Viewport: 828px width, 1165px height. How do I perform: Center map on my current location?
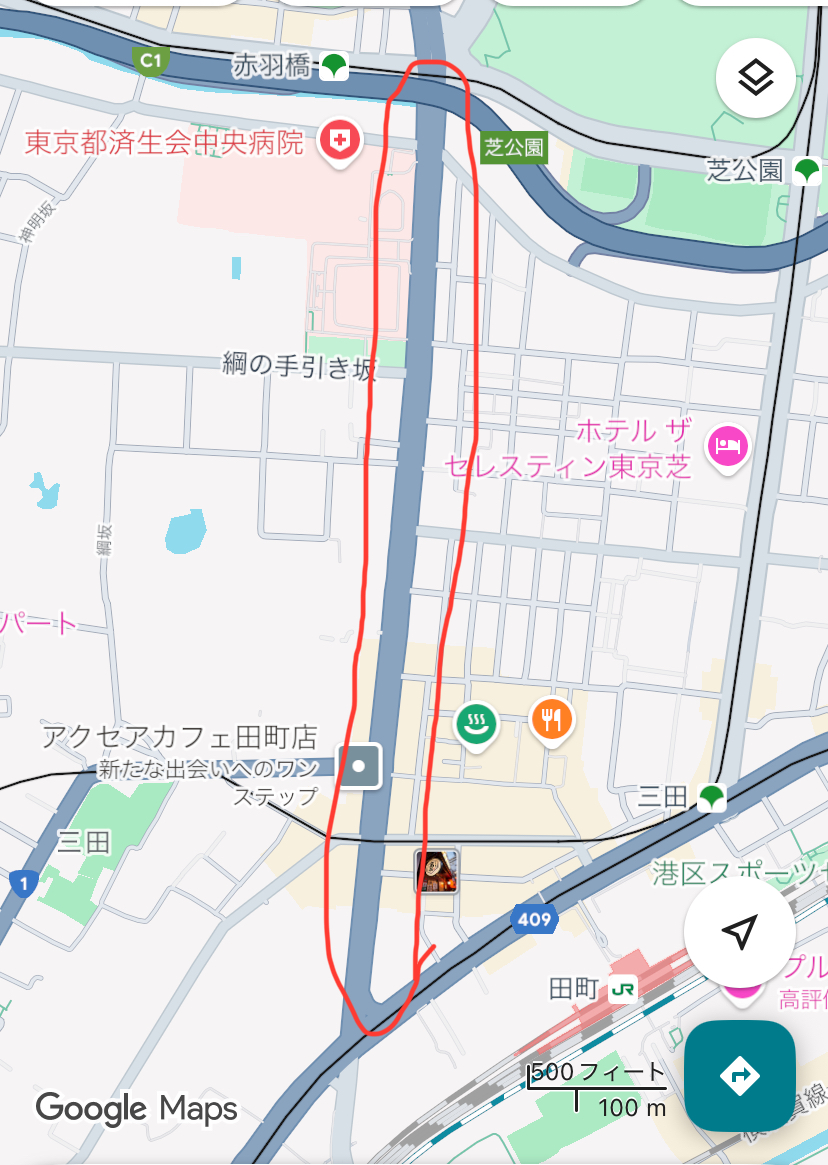[x=739, y=933]
